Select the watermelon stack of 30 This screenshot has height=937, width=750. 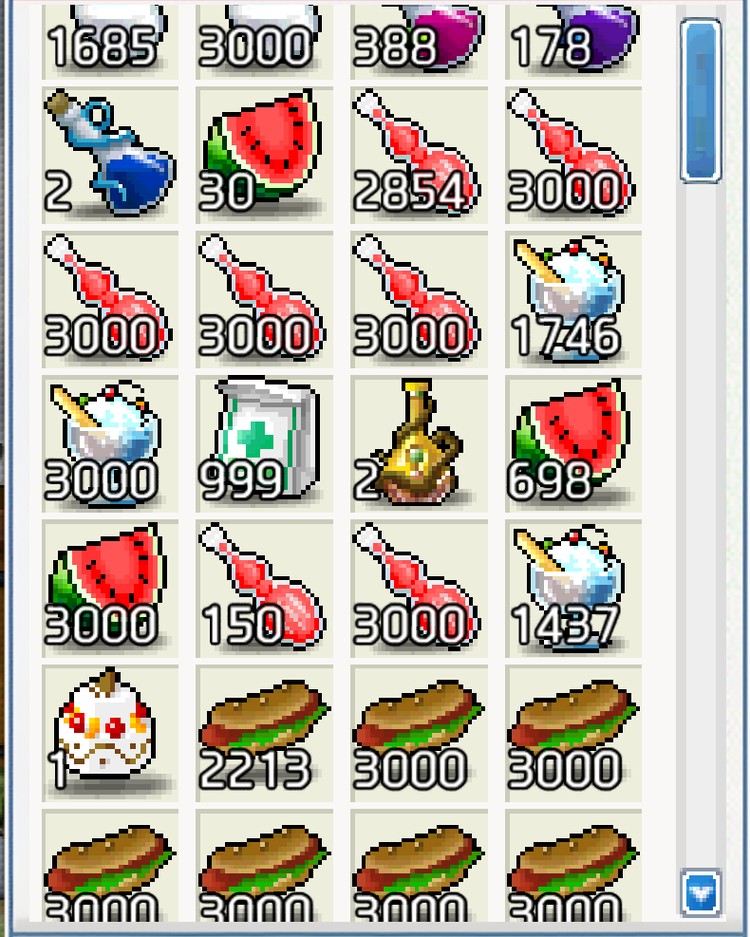pyautogui.click(x=265, y=155)
